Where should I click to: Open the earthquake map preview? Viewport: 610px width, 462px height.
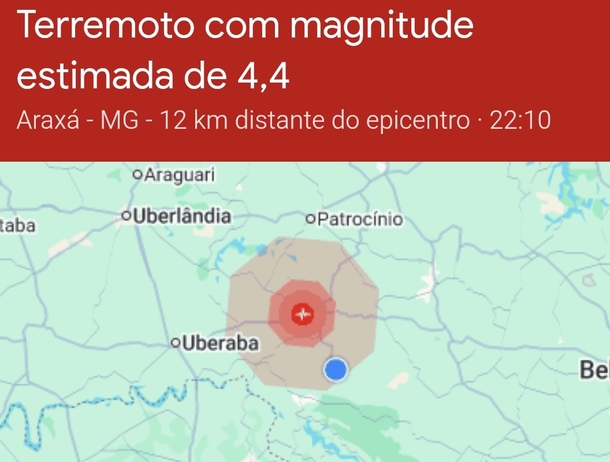pos(304,312)
